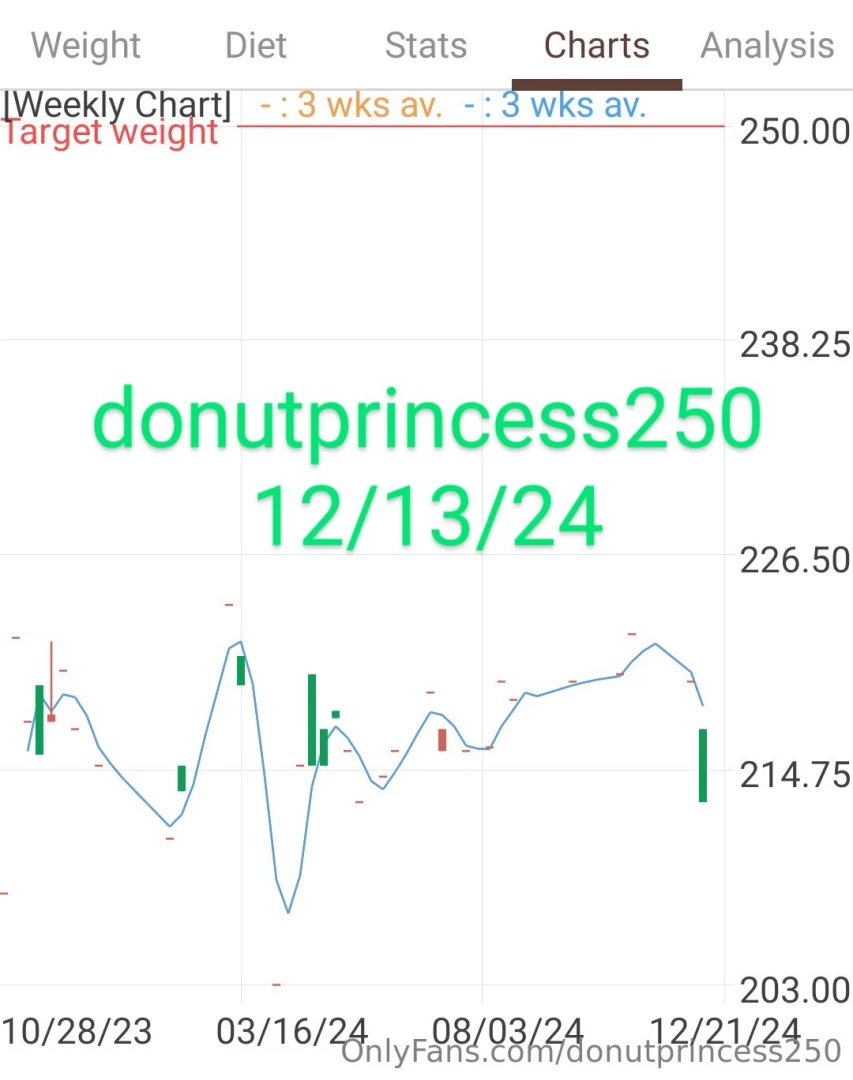
Task: View the Analysis tab
Action: 767,46
